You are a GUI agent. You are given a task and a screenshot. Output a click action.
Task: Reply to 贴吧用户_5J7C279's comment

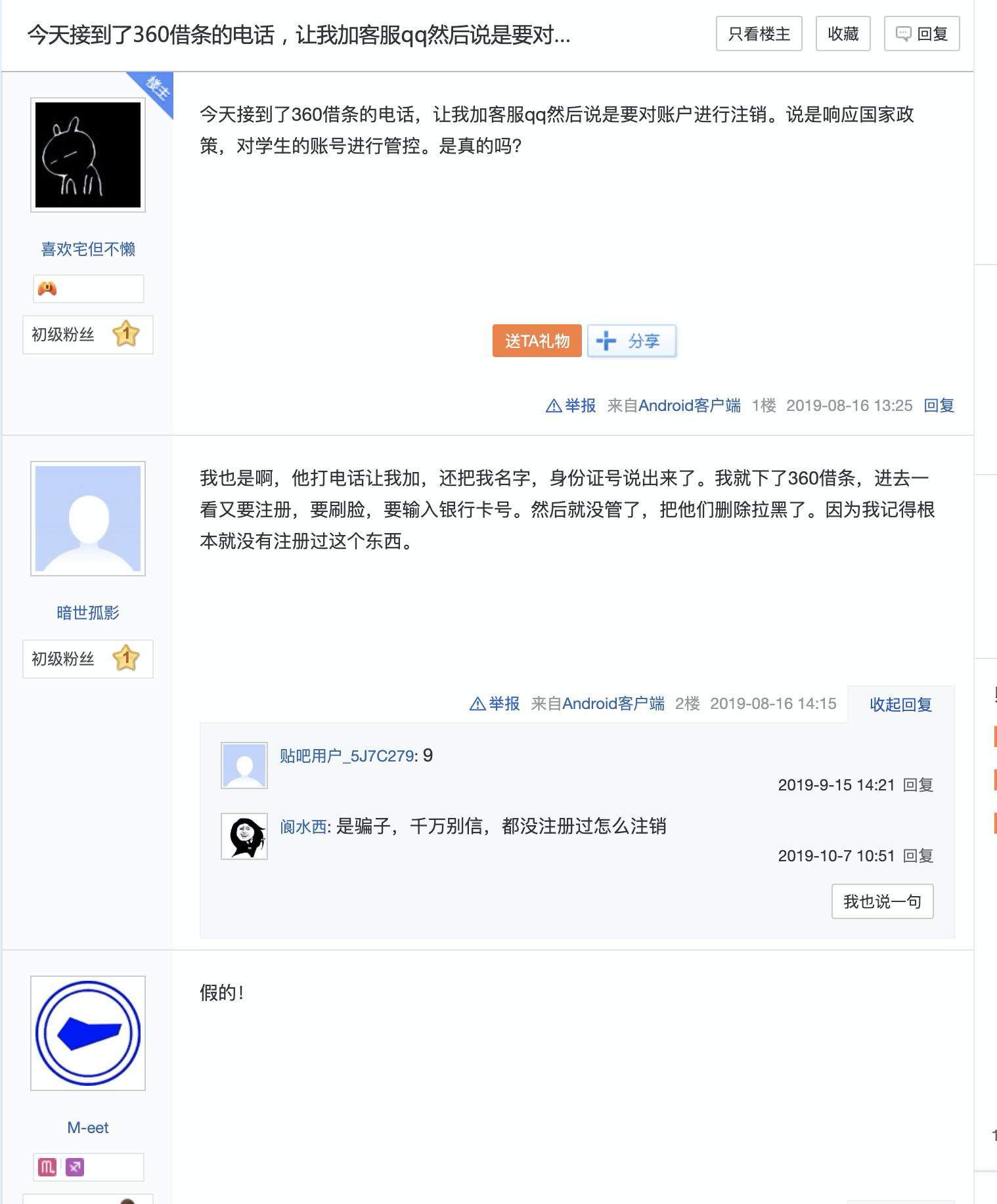tap(918, 785)
